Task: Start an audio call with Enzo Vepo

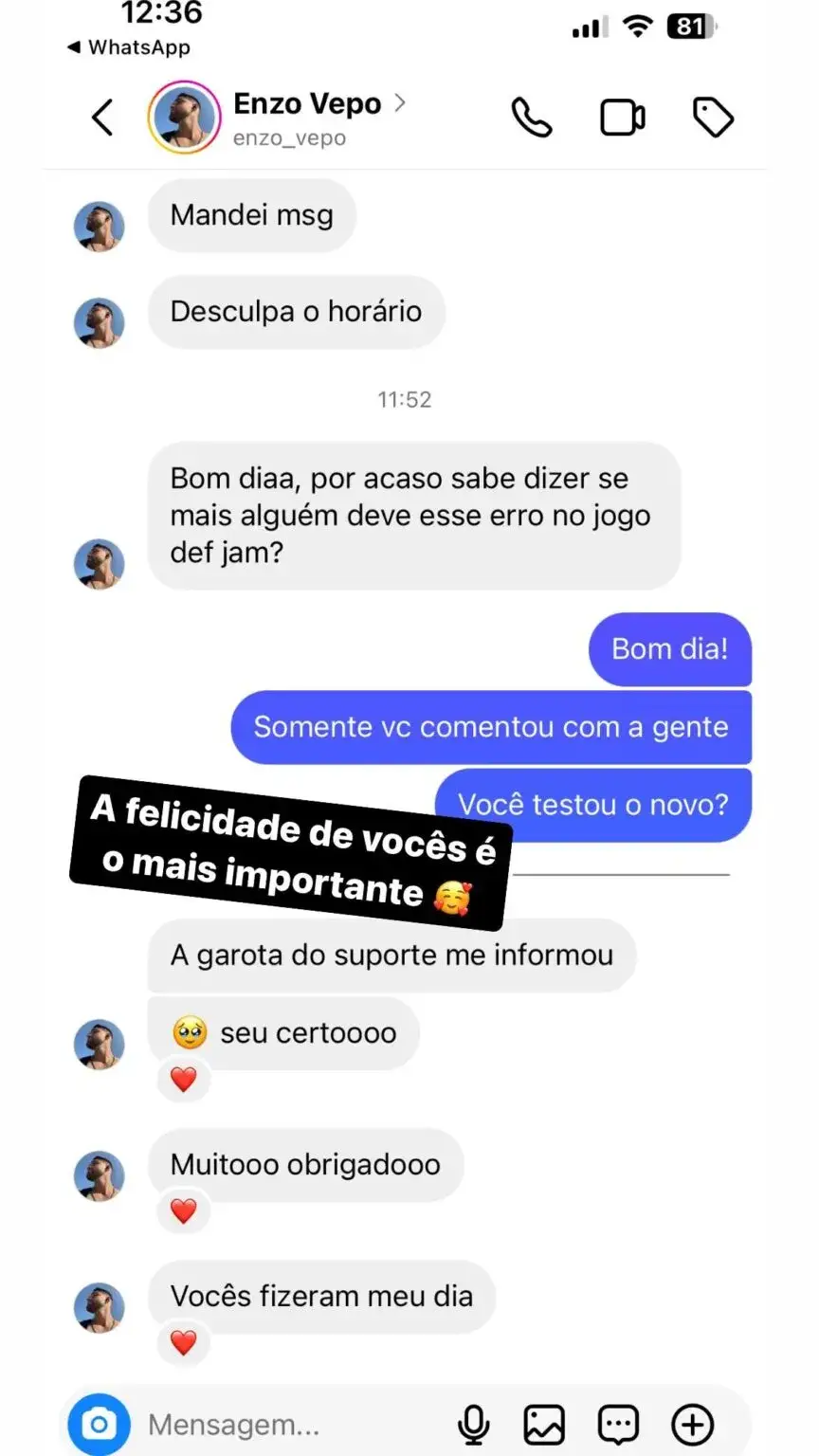Action: point(531,118)
